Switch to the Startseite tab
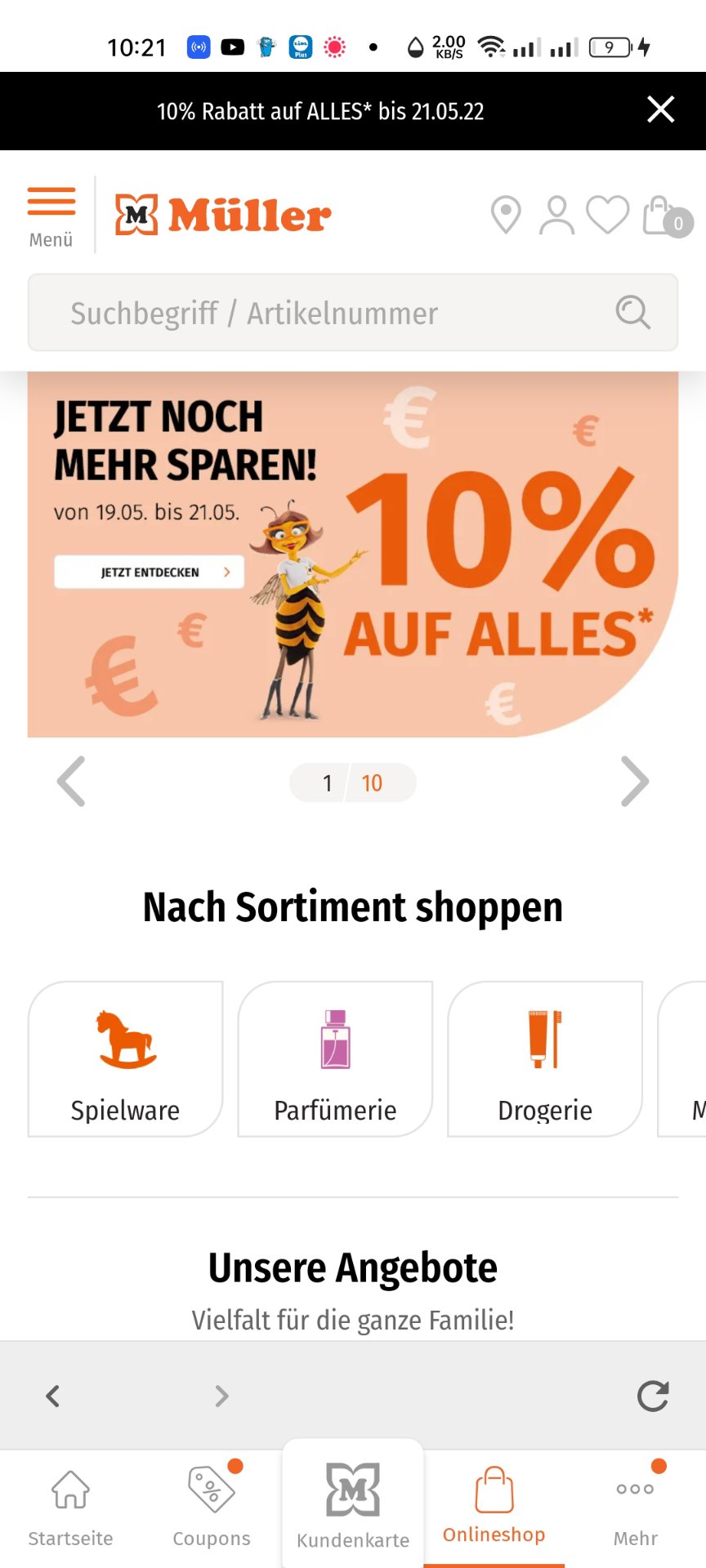 pyautogui.click(x=70, y=1509)
